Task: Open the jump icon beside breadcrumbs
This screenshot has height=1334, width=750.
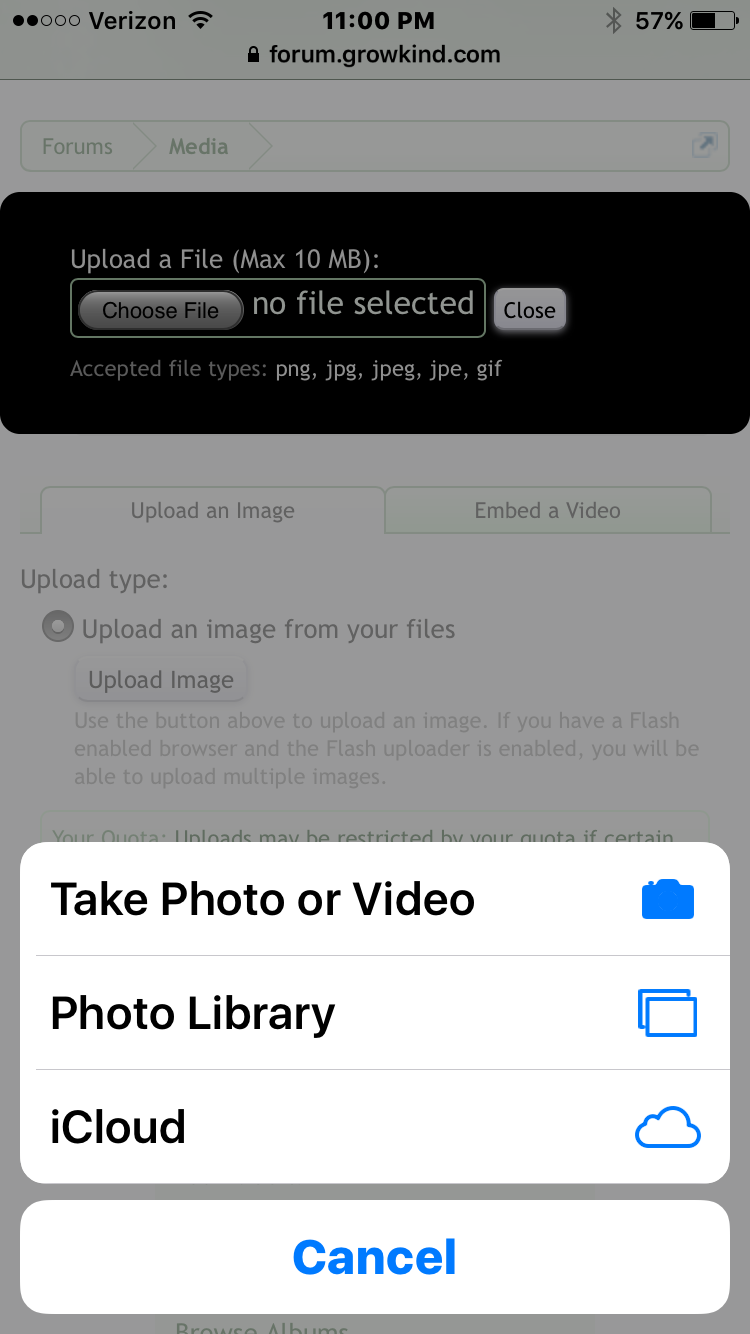Action: point(705,146)
